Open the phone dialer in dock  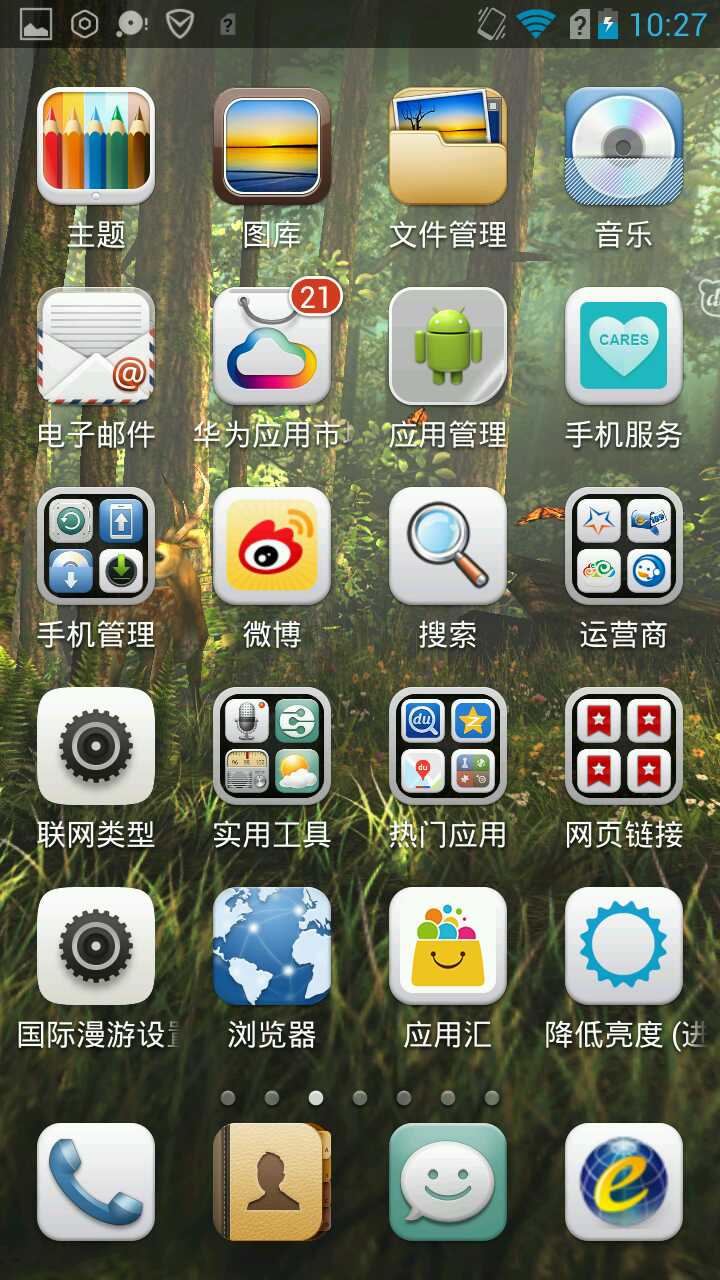click(96, 1182)
